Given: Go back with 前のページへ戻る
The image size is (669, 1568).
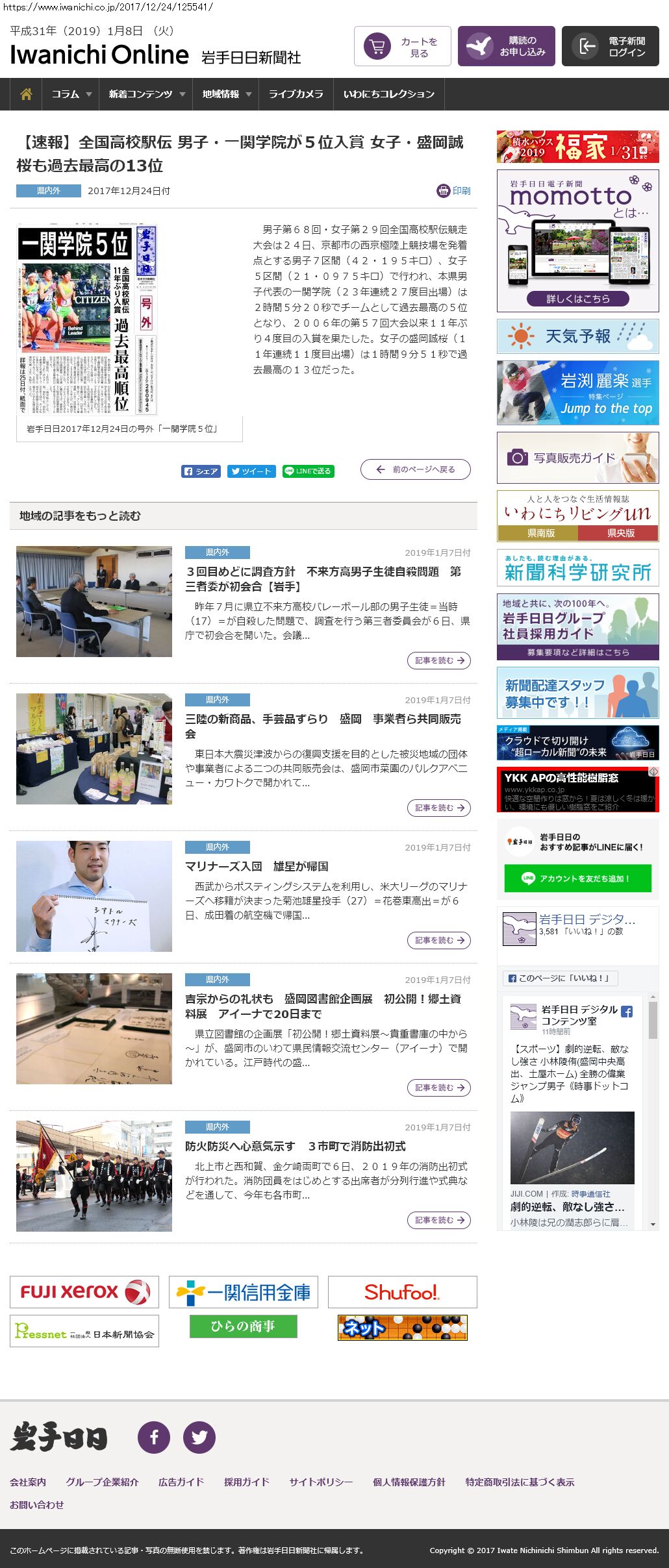Looking at the screenshot, I should click(x=416, y=469).
